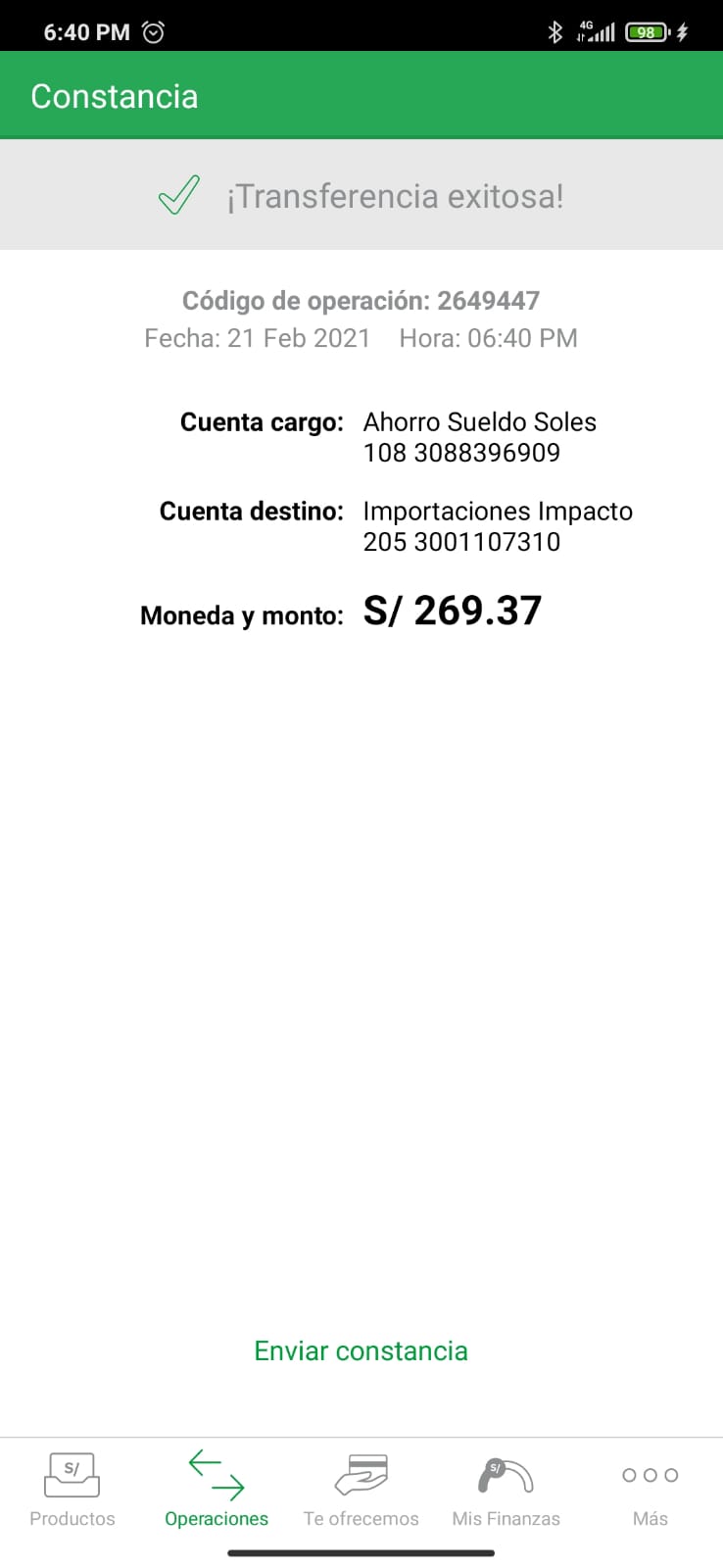Screen dimensions: 723x1568
Task: Tap Enviar constancia to send the receipt
Action: click(x=361, y=1350)
